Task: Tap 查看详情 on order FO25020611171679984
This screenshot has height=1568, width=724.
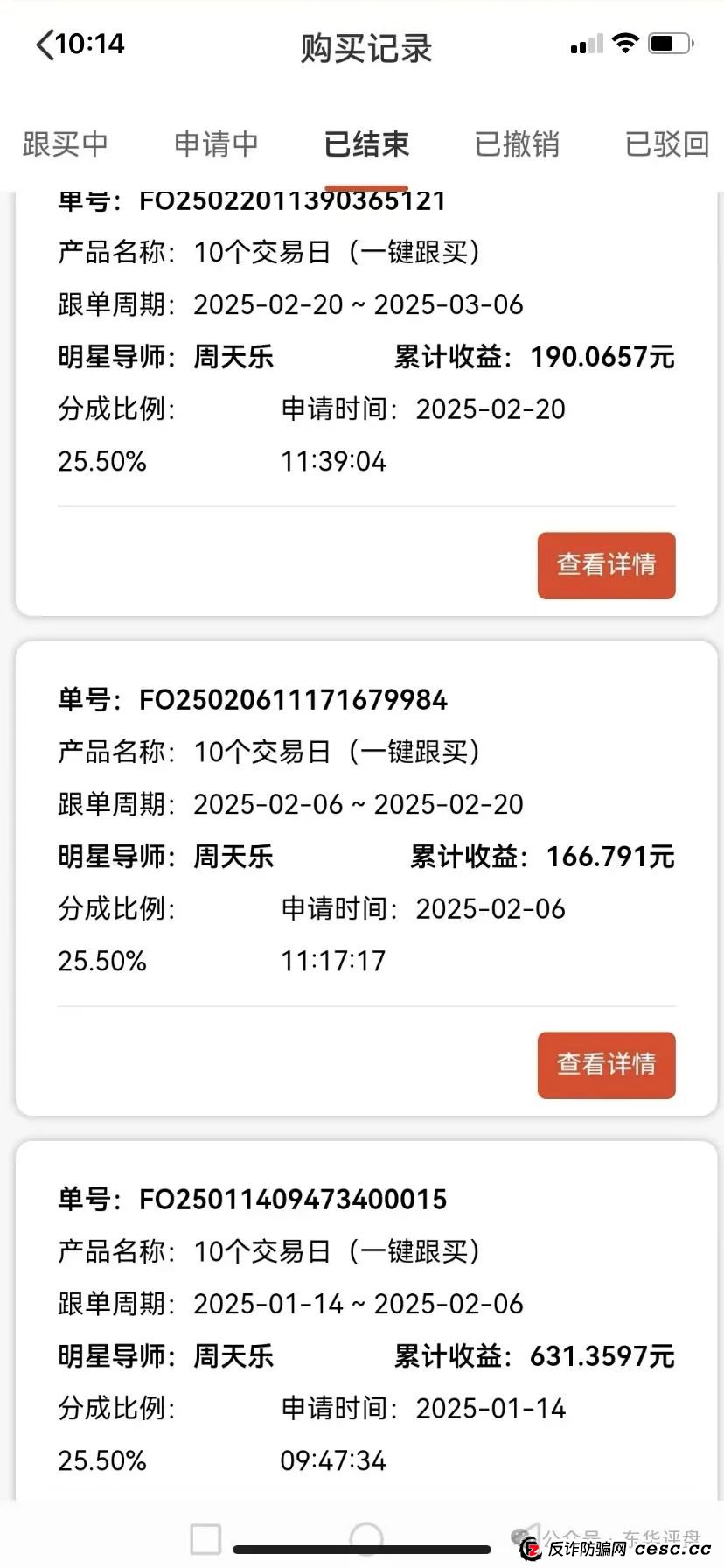Action: coord(606,1065)
